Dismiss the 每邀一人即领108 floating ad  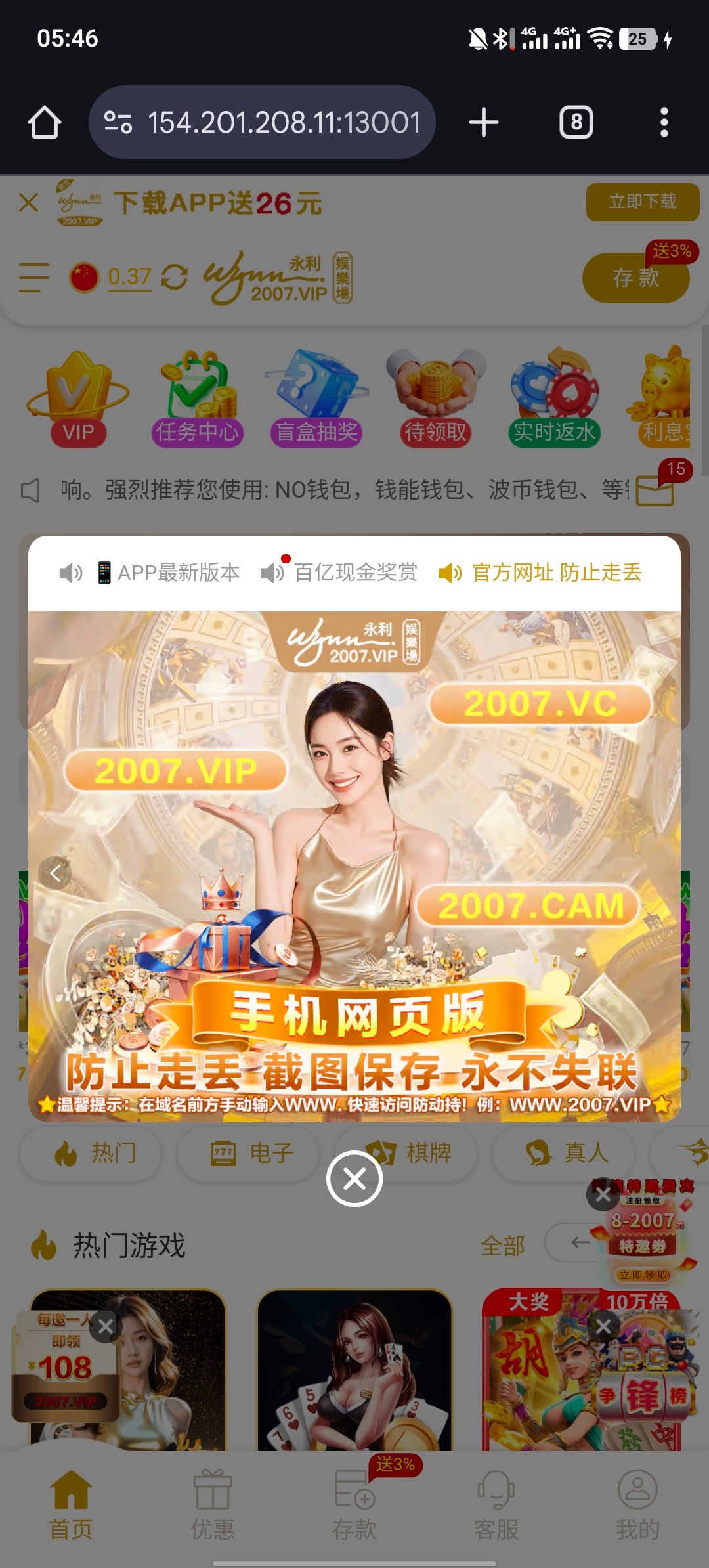pos(105,1326)
